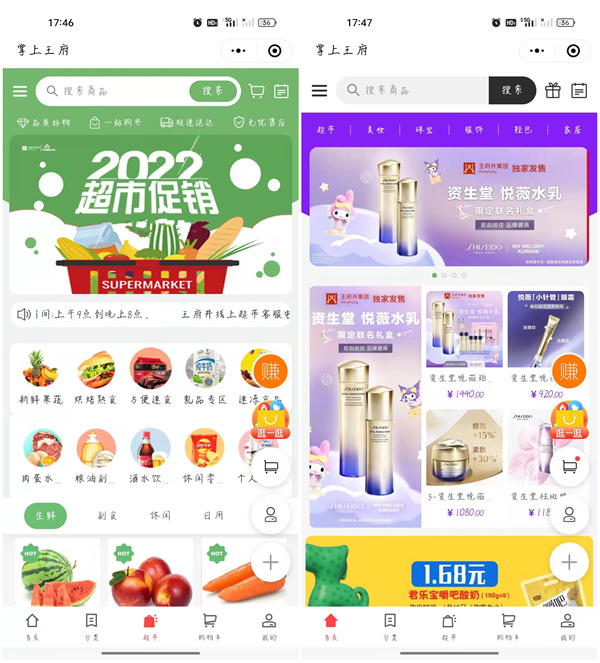Open the 资生堂 悦薇水乳 carousel banner
Viewport: 600px width, 663px height.
448,206
